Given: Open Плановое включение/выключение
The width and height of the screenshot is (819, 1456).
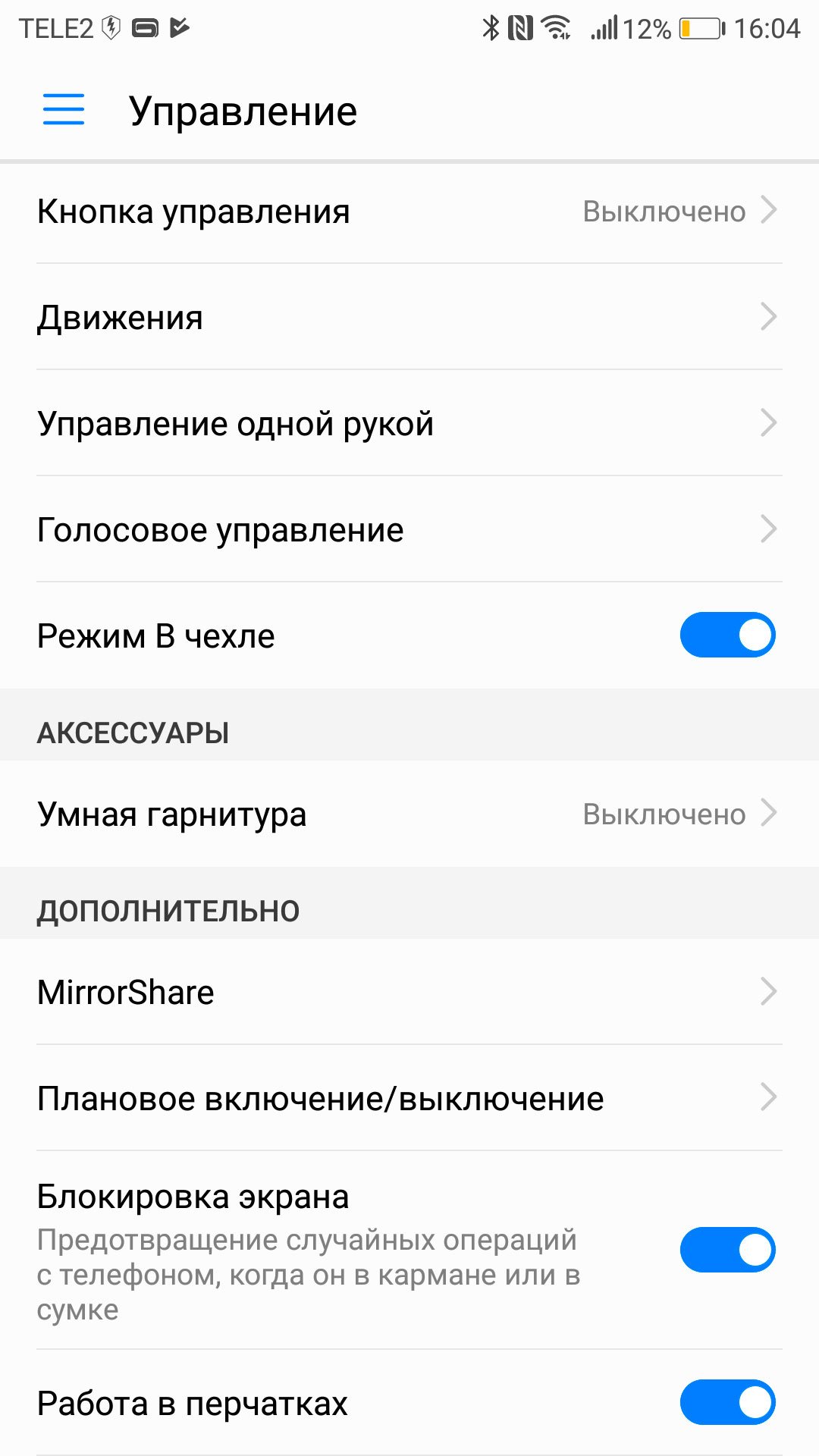Looking at the screenshot, I should click(x=409, y=1098).
